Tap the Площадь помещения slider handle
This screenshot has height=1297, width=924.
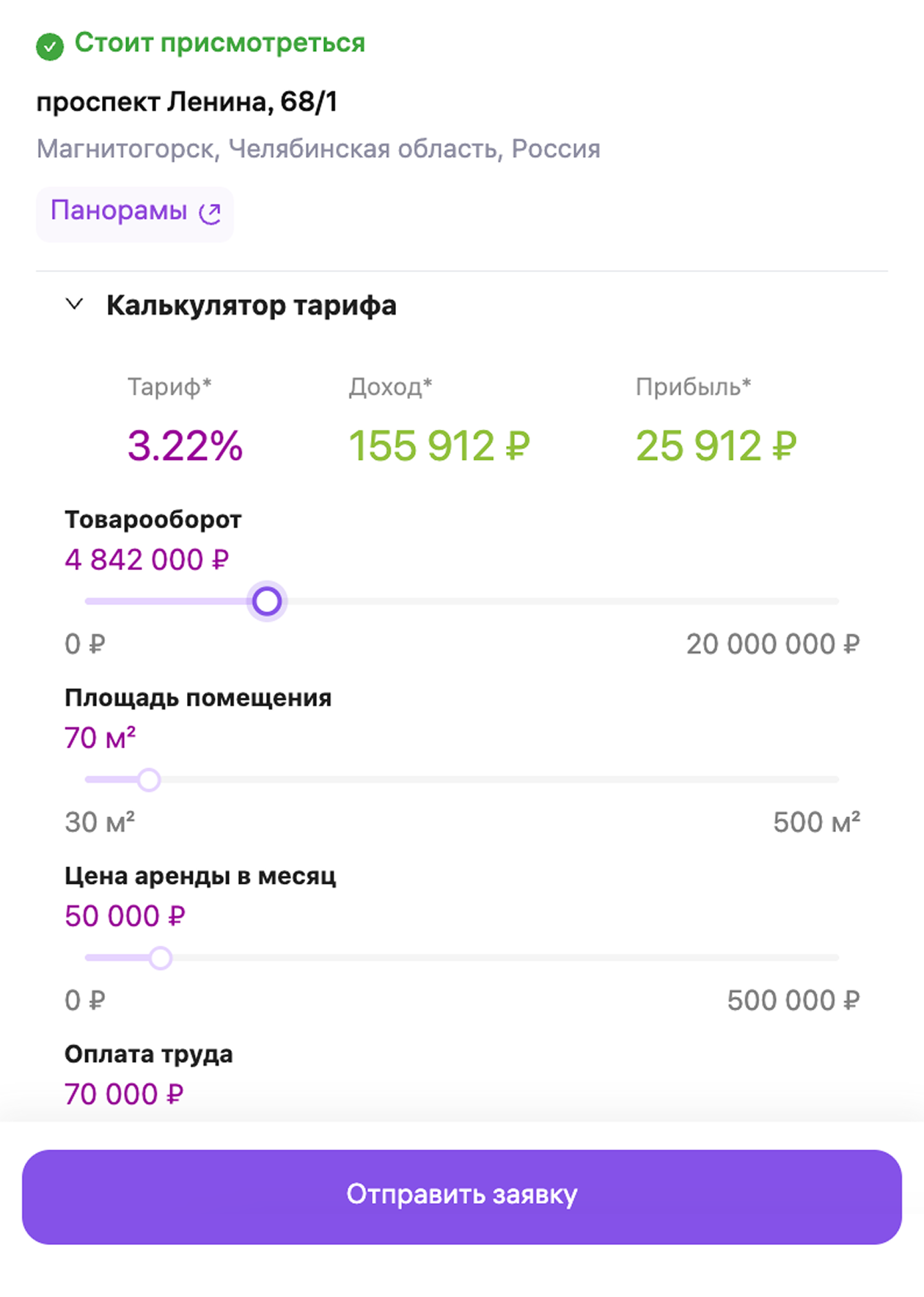pos(149,780)
